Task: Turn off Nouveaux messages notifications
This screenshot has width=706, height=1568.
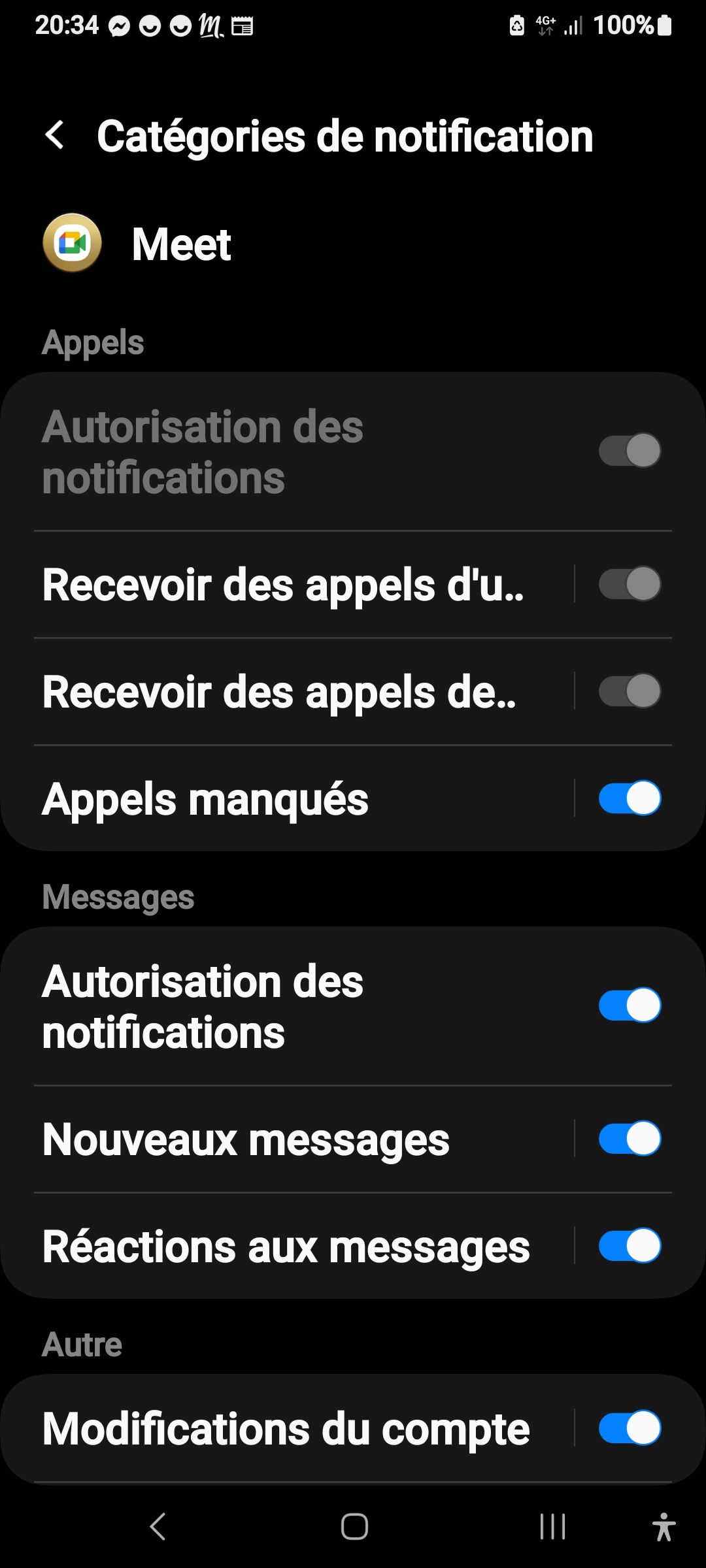Action: click(x=630, y=1137)
